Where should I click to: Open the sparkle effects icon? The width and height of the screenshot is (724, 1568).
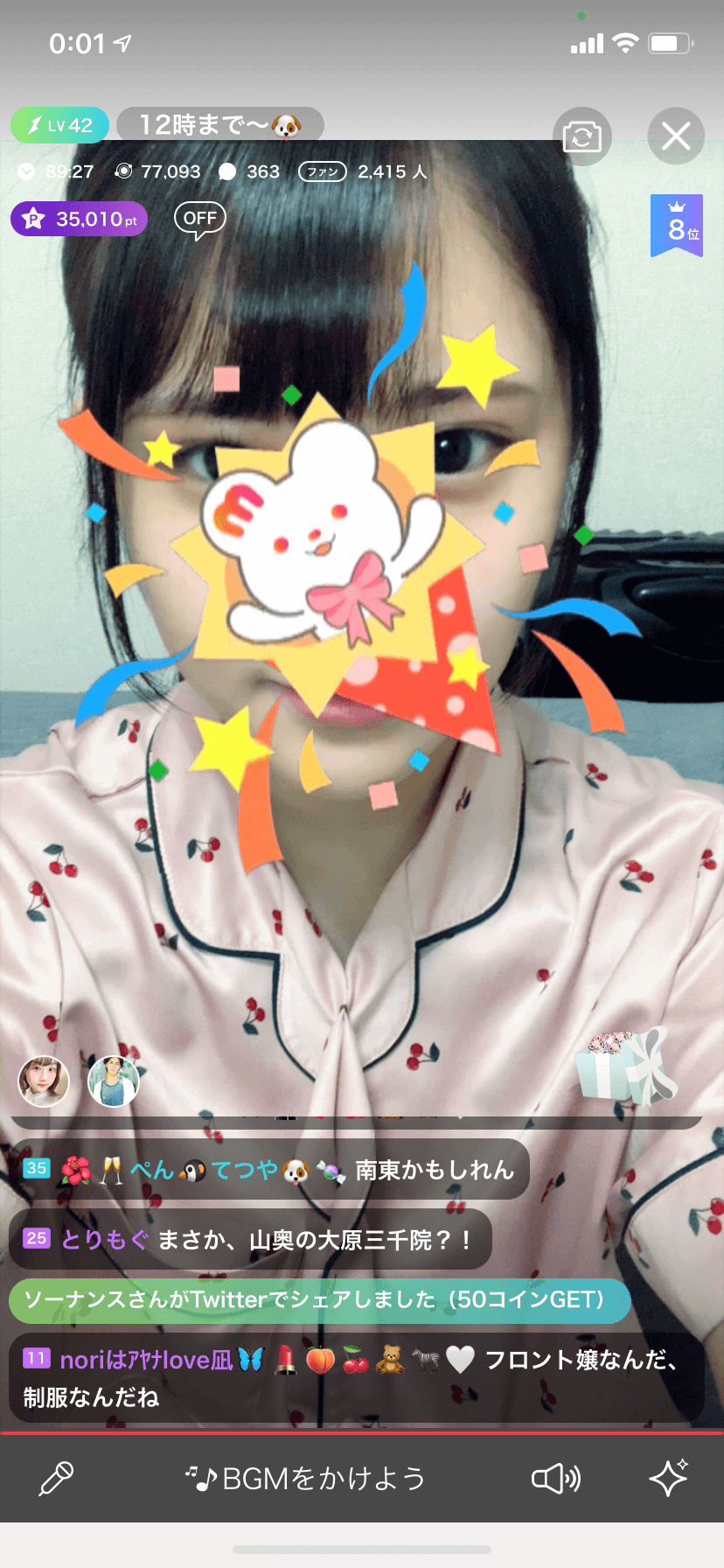point(669,1478)
